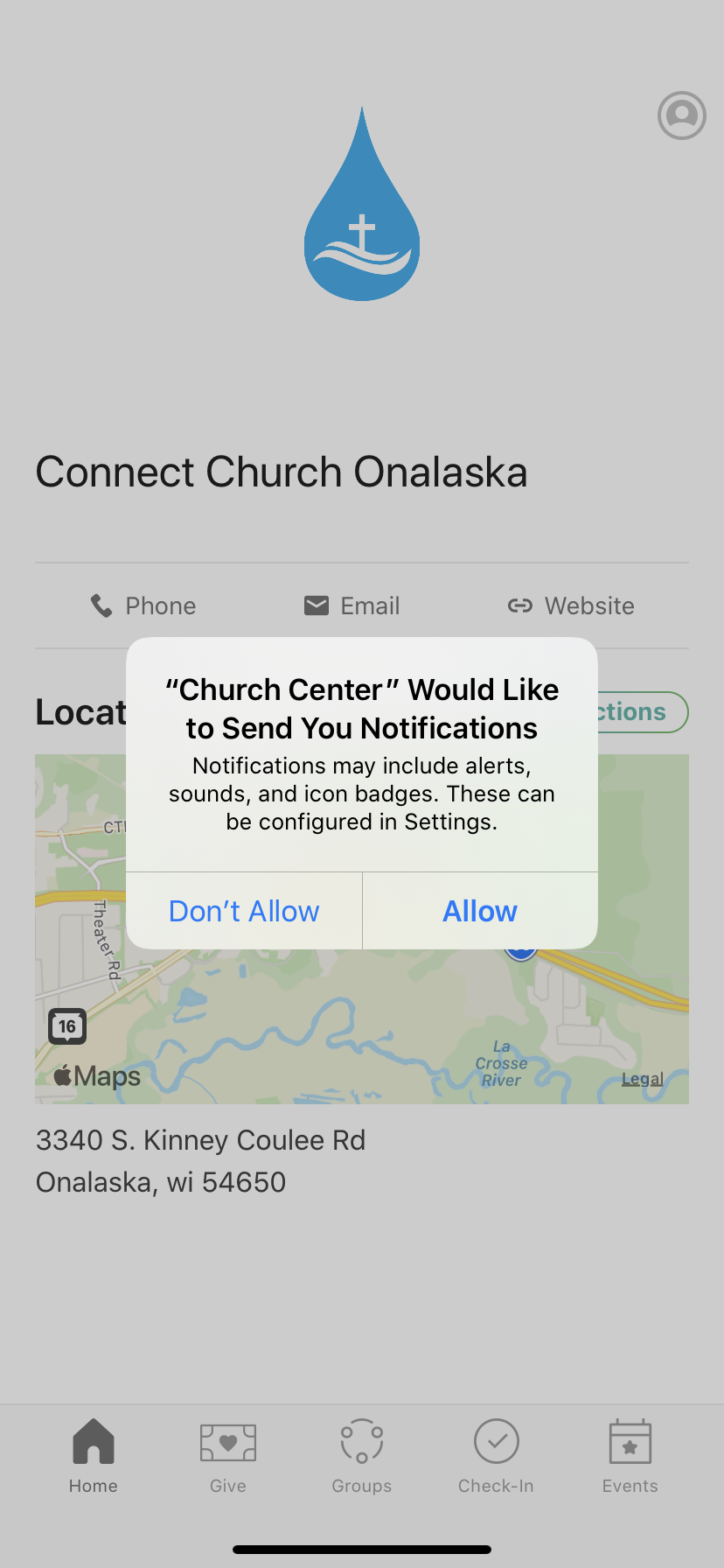Choose Don't Allow for notifications
This screenshot has height=1568, width=724.
pos(244,911)
